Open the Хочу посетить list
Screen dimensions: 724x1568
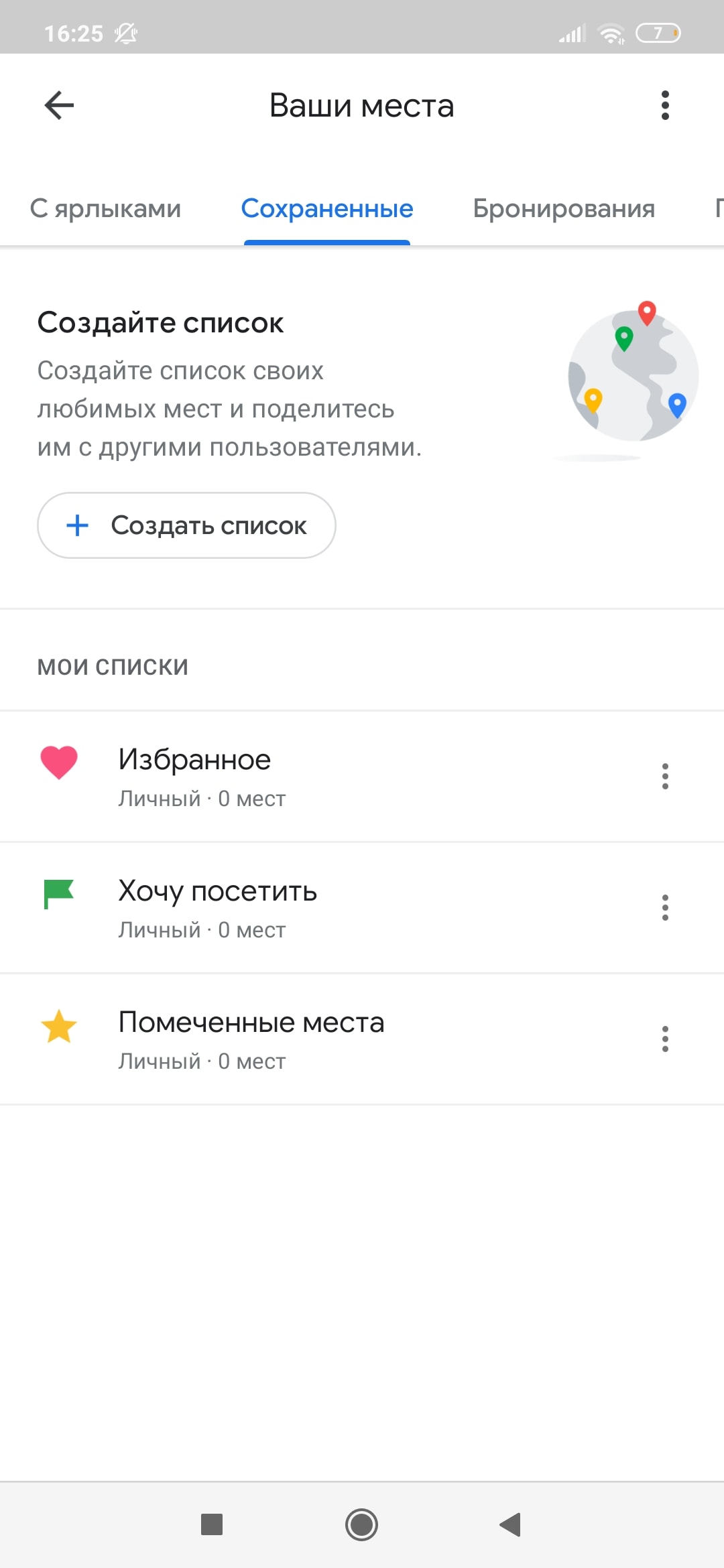tap(268, 907)
